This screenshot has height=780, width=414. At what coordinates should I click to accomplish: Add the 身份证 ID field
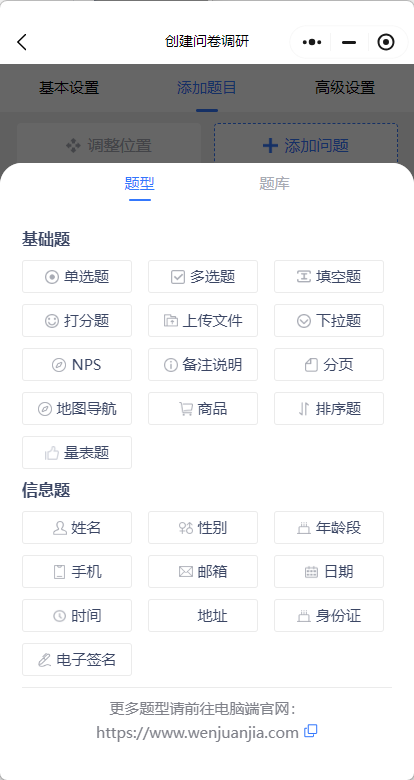[329, 615]
